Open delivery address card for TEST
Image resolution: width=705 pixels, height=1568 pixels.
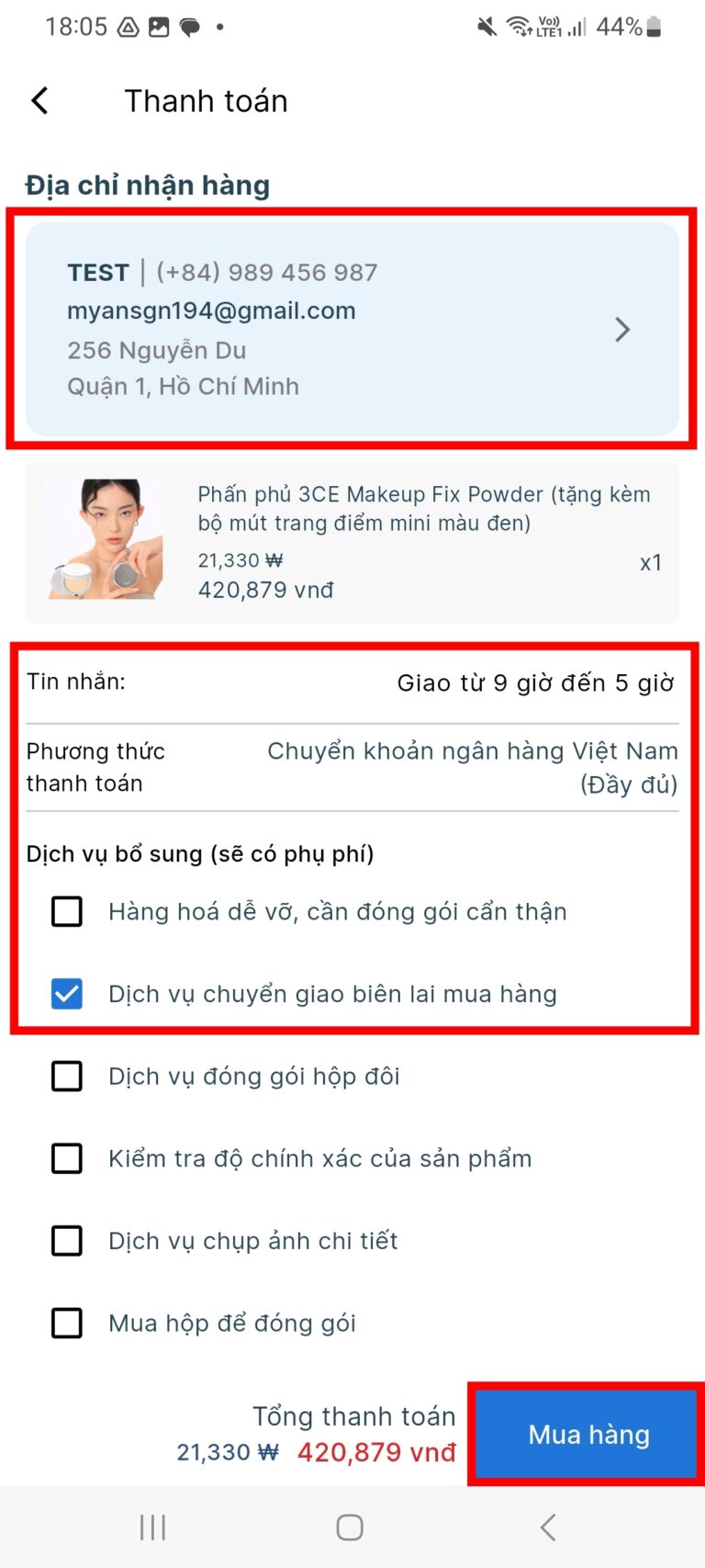click(352, 329)
